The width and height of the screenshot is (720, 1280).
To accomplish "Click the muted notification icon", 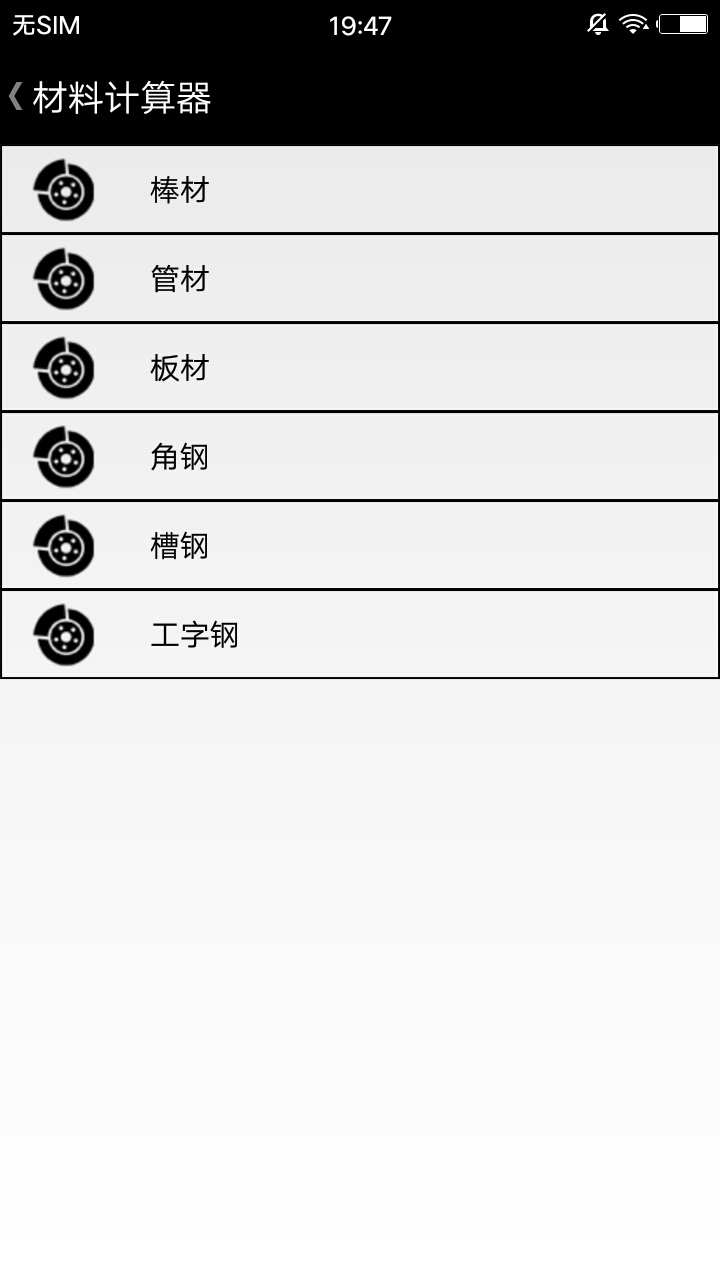I will (595, 24).
